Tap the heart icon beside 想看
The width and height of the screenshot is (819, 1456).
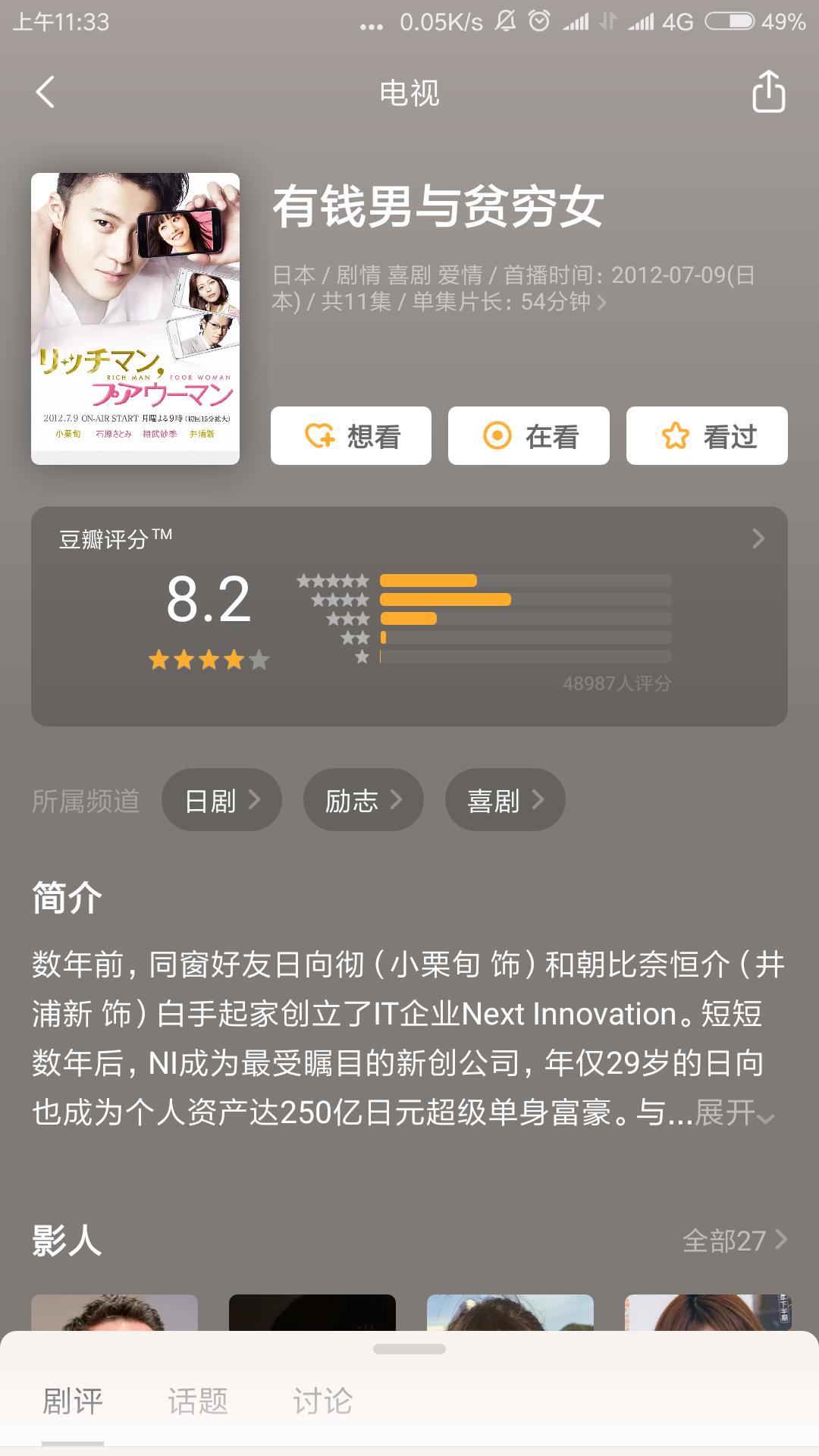320,435
